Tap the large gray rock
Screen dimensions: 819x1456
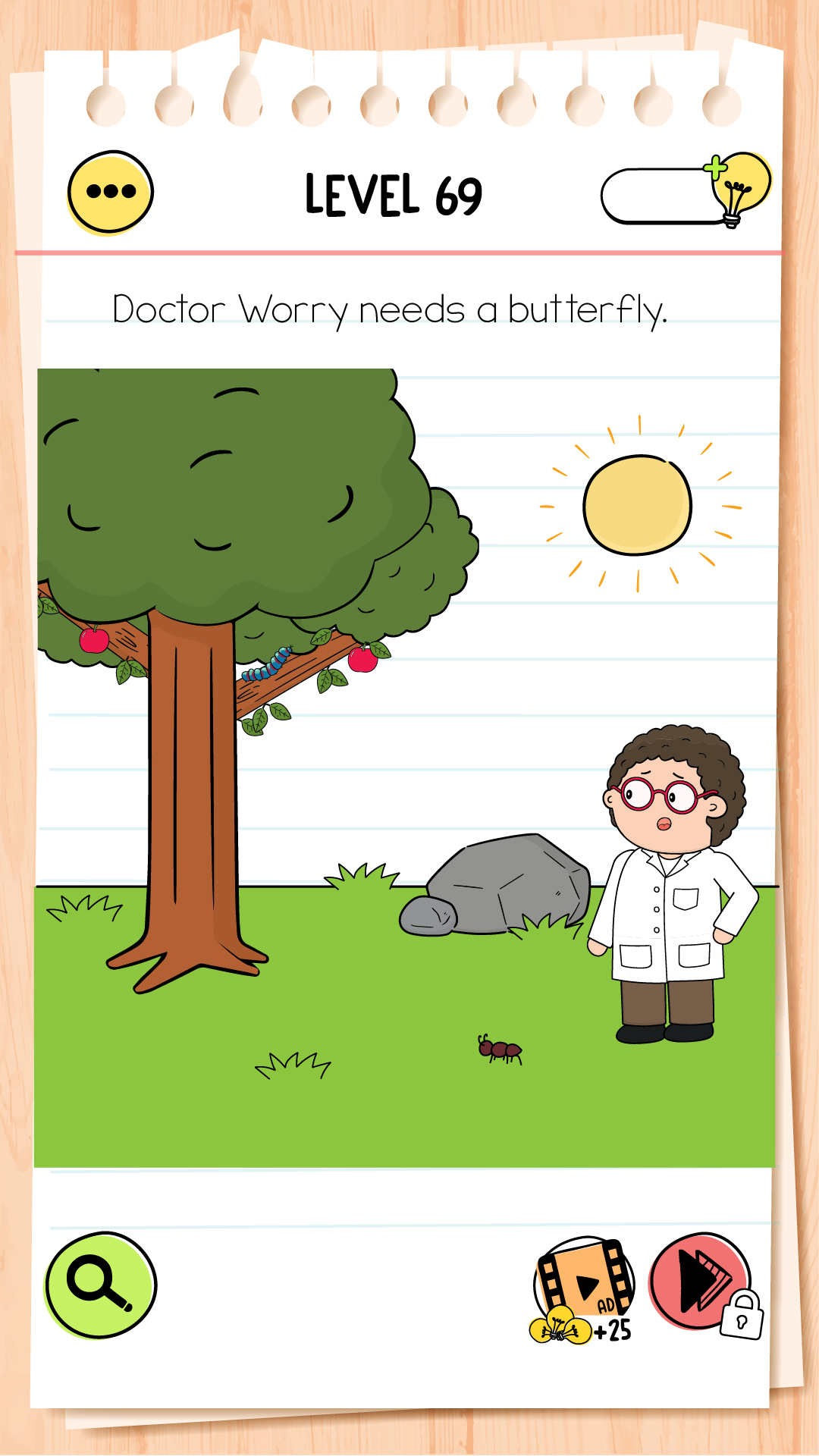[x=508, y=883]
